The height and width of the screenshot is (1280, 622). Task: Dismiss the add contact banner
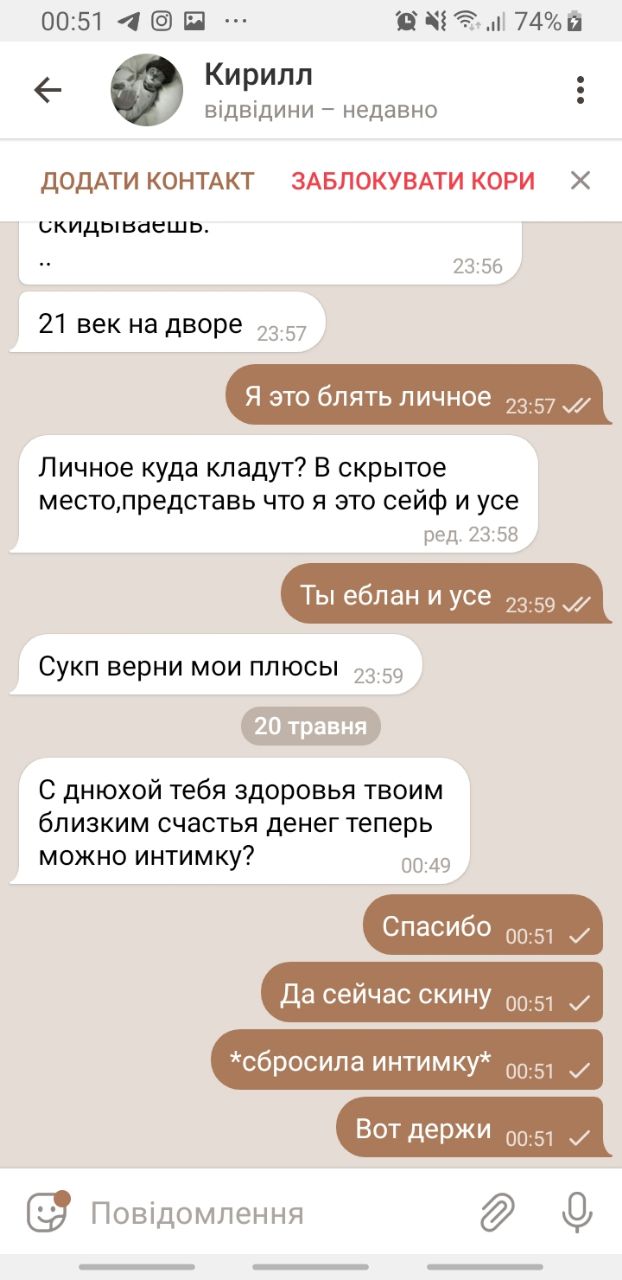[x=580, y=181]
